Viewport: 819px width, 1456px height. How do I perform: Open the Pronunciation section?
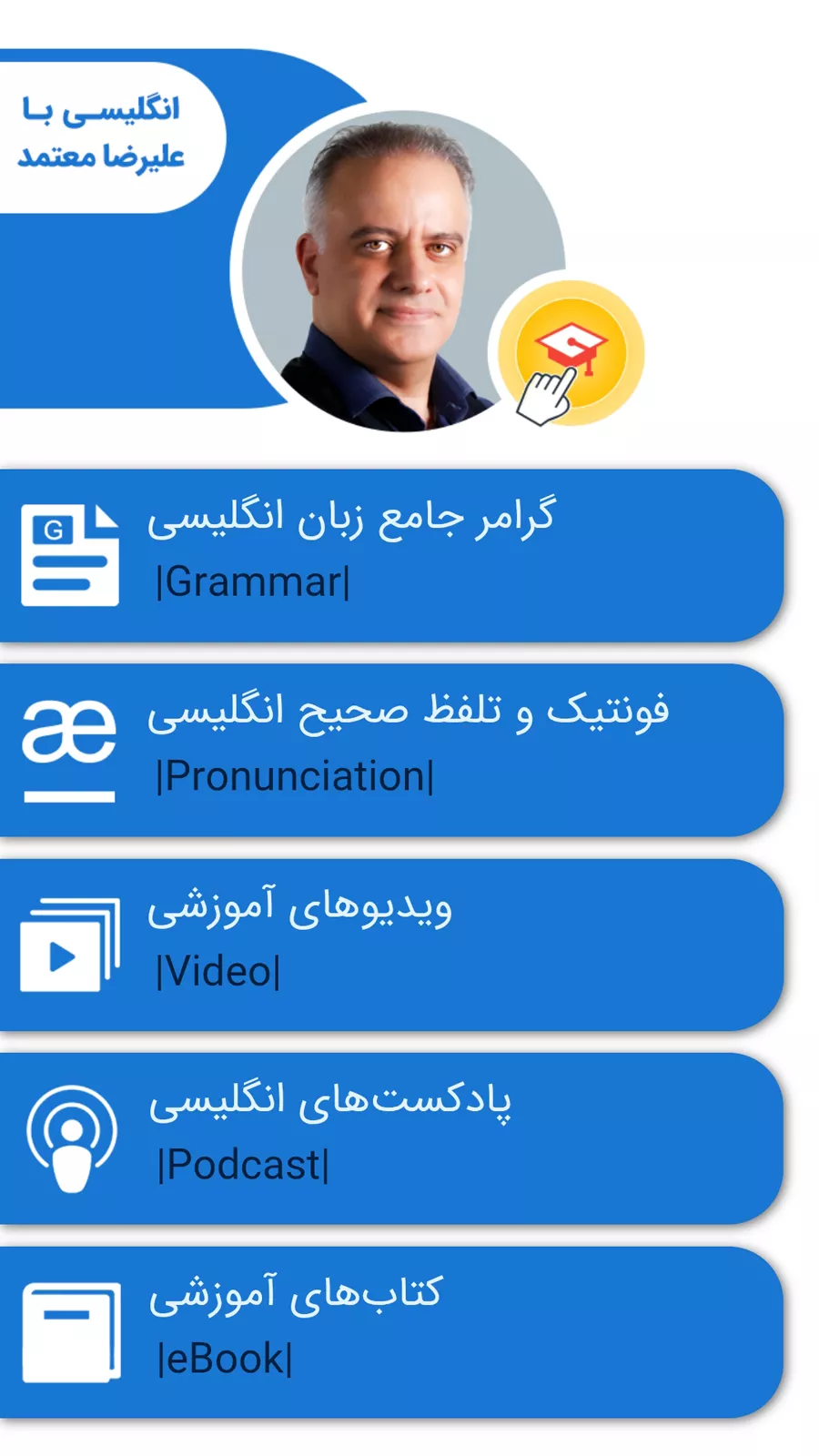391,749
